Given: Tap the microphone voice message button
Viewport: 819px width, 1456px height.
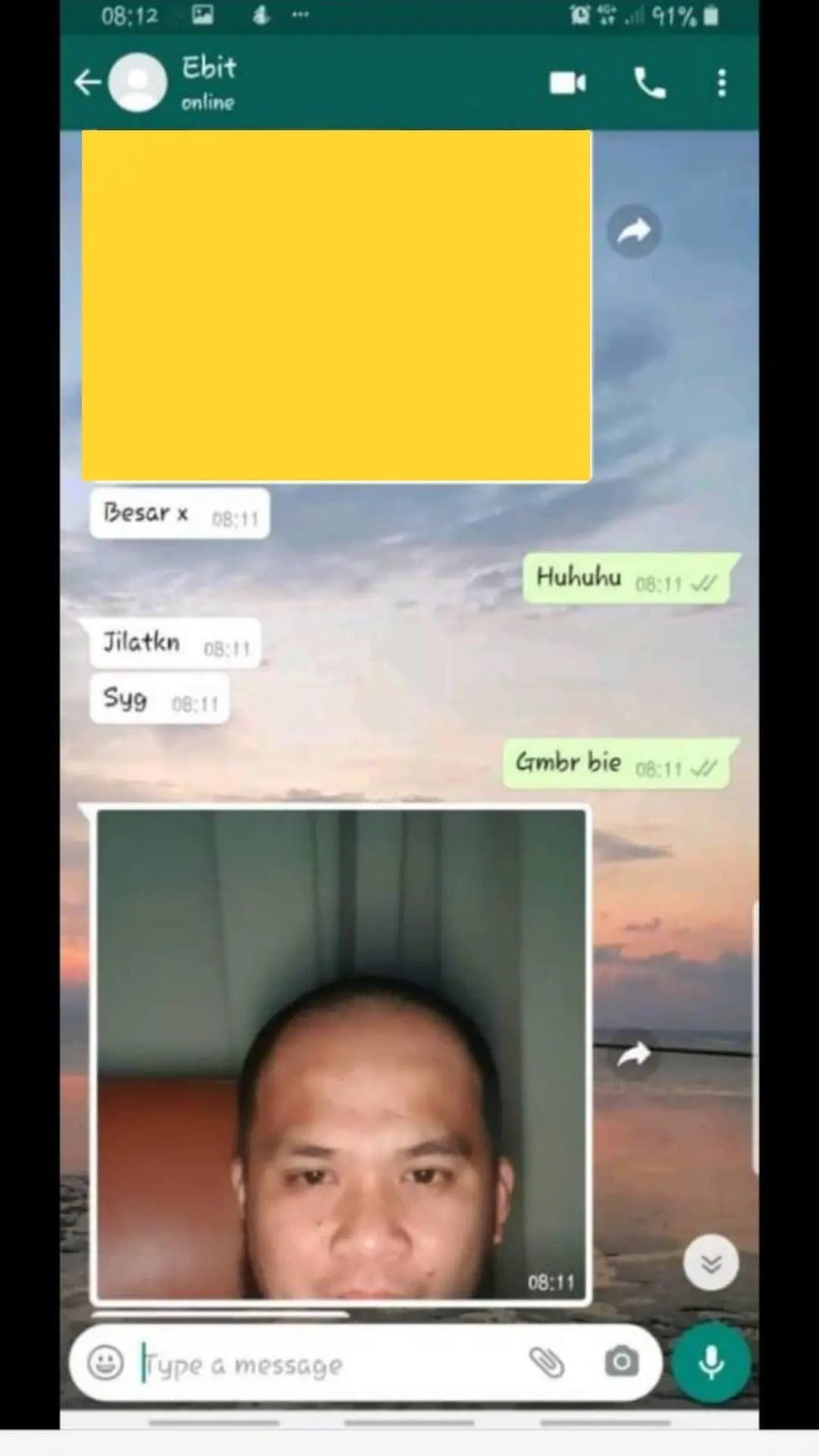Looking at the screenshot, I should pyautogui.click(x=711, y=1363).
